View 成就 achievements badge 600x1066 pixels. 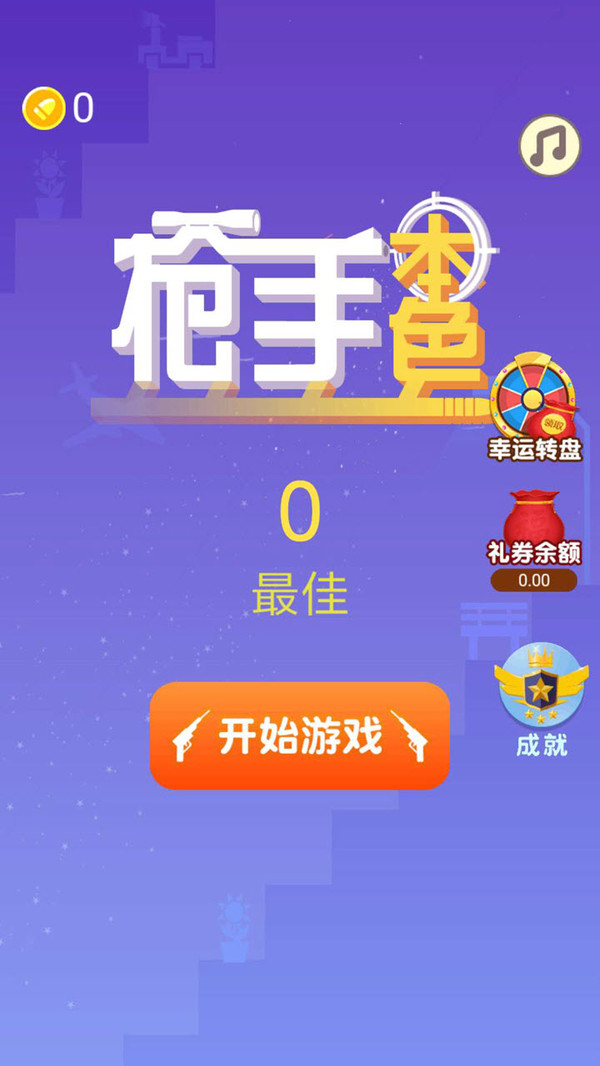tap(541, 692)
